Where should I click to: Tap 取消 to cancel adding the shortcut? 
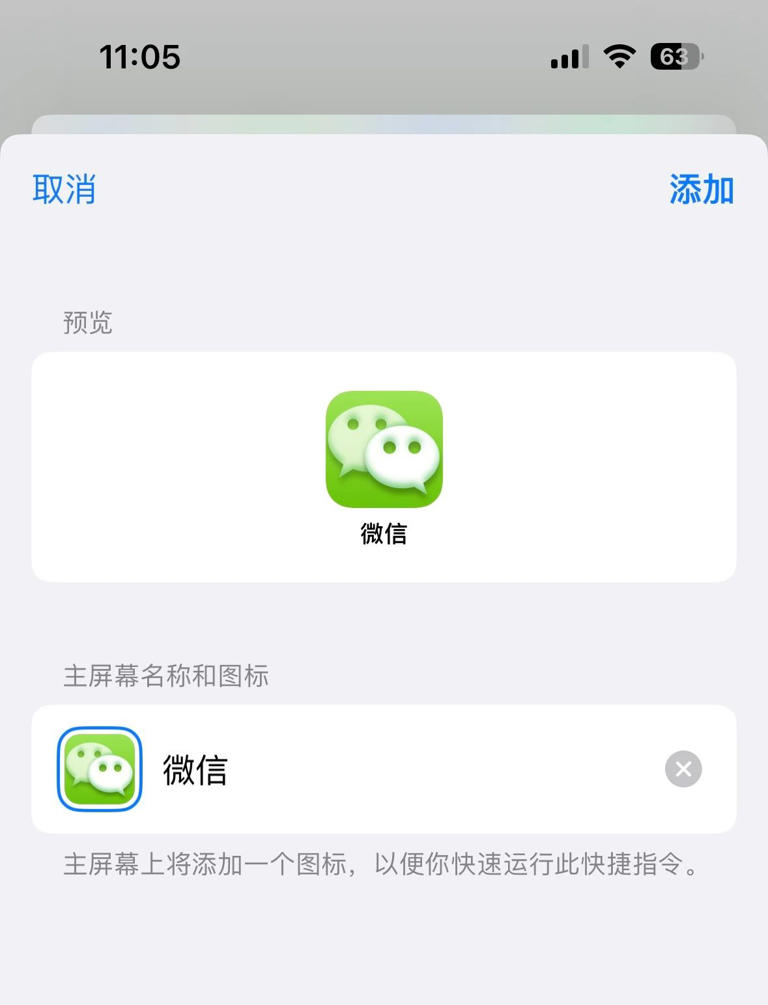[64, 189]
